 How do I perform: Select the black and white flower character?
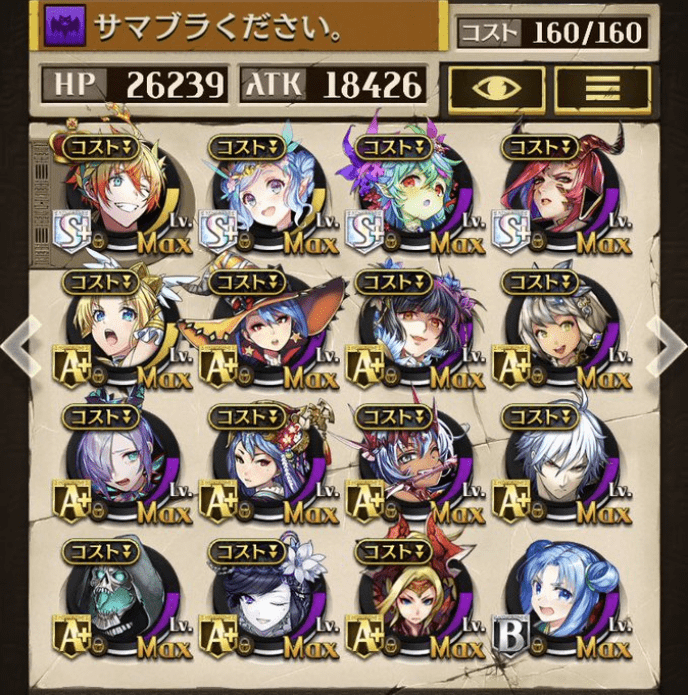pyautogui.click(x=264, y=605)
